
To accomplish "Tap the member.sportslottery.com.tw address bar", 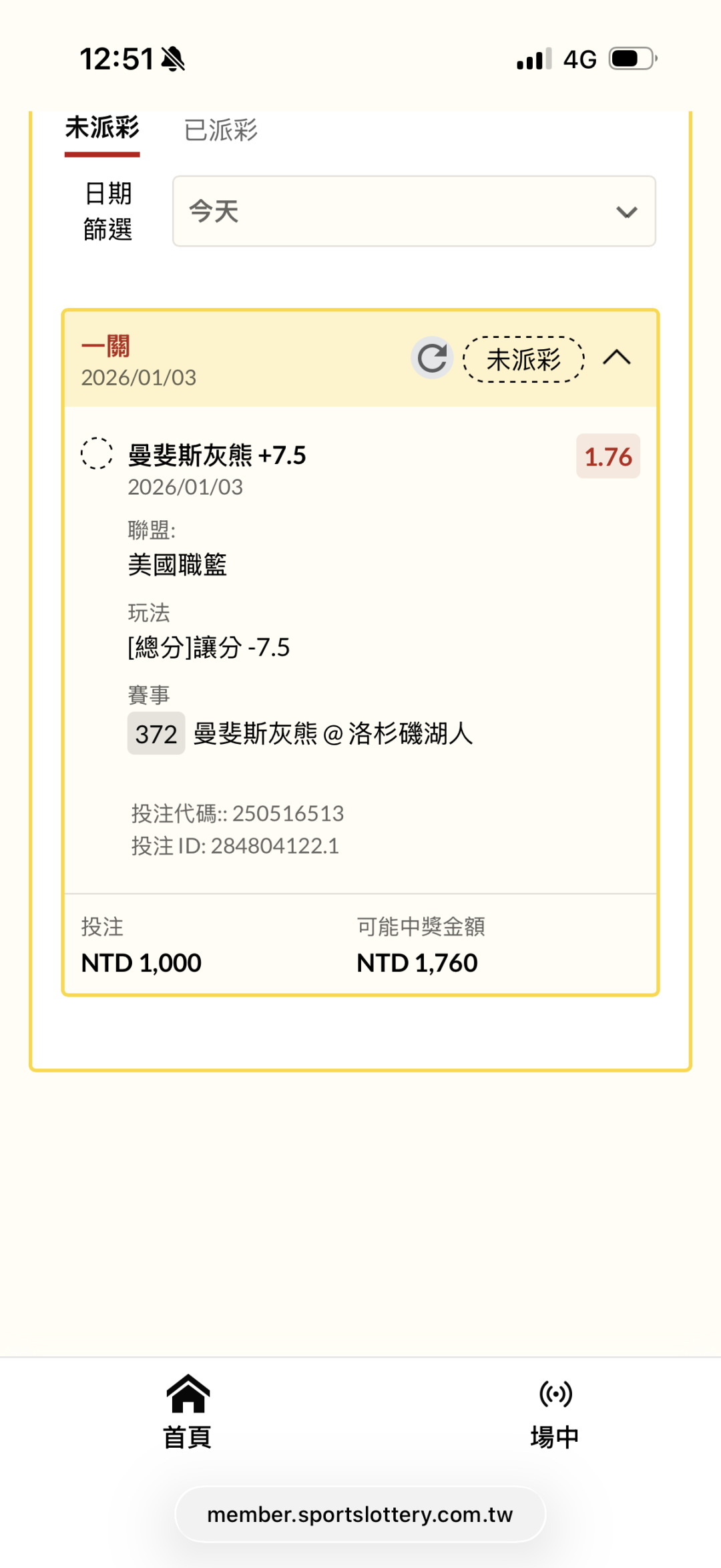I will click(x=360, y=1515).
